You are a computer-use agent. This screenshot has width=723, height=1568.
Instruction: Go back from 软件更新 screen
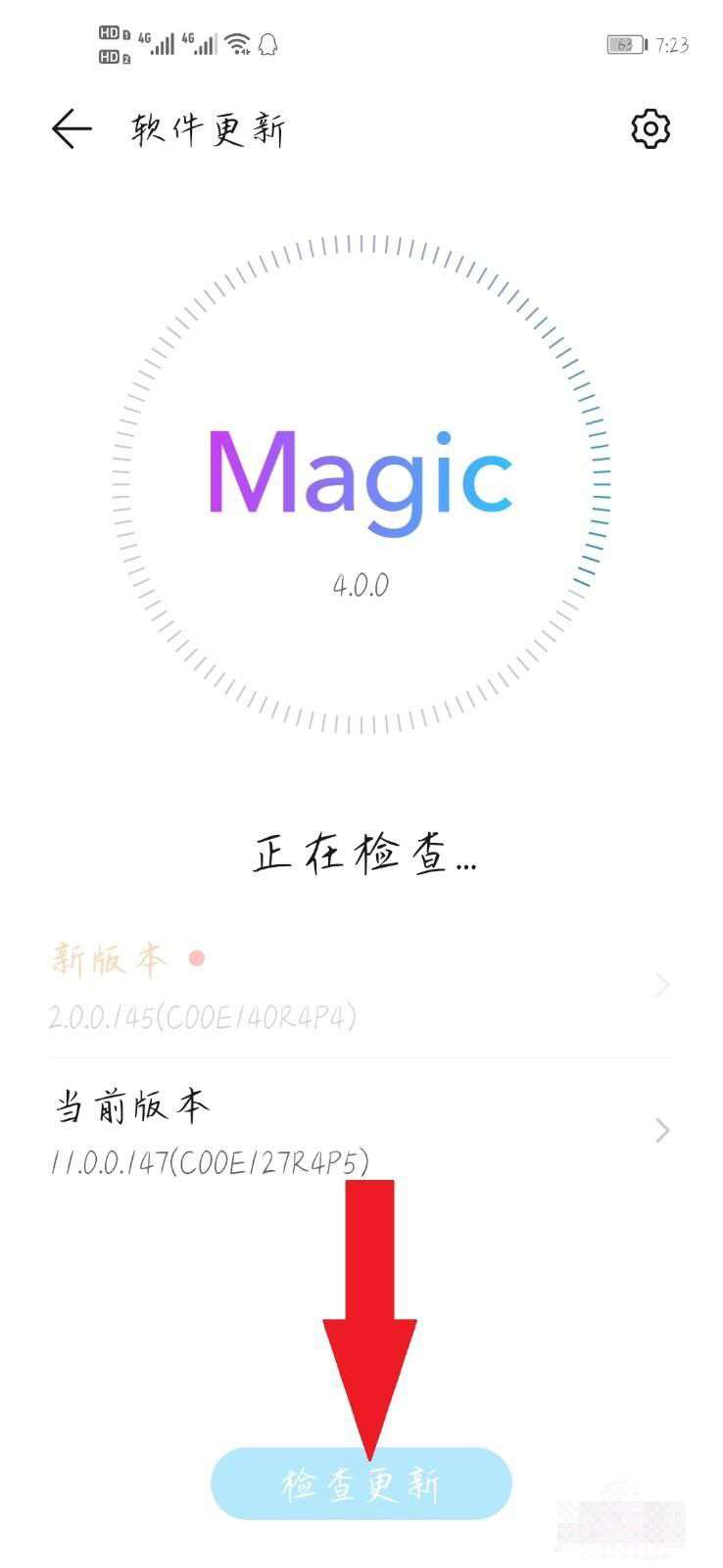(72, 128)
